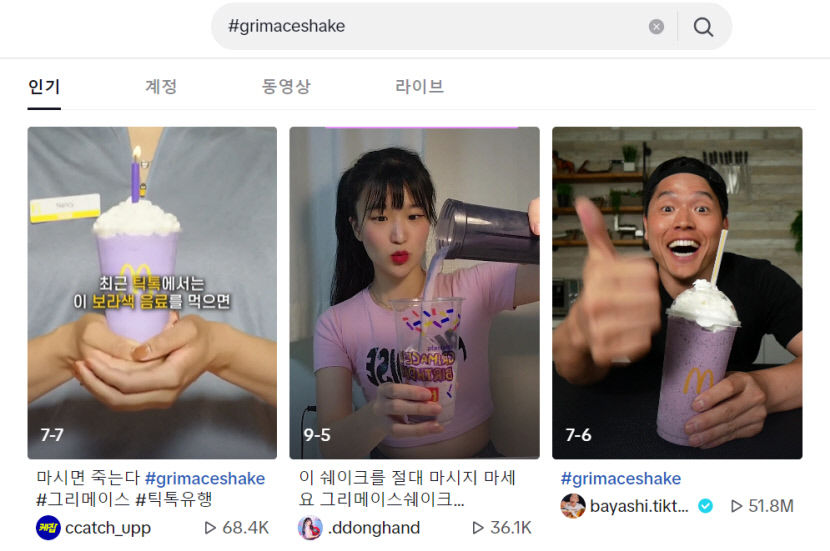Switch to the 계정 tab

click(x=161, y=87)
